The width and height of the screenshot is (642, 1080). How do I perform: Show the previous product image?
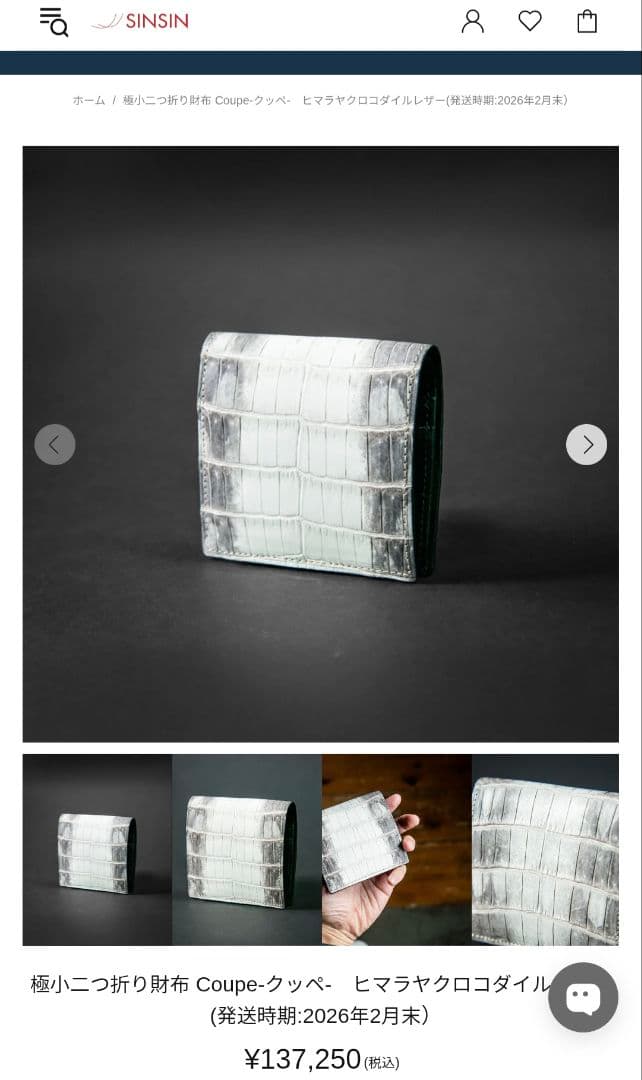(x=55, y=444)
